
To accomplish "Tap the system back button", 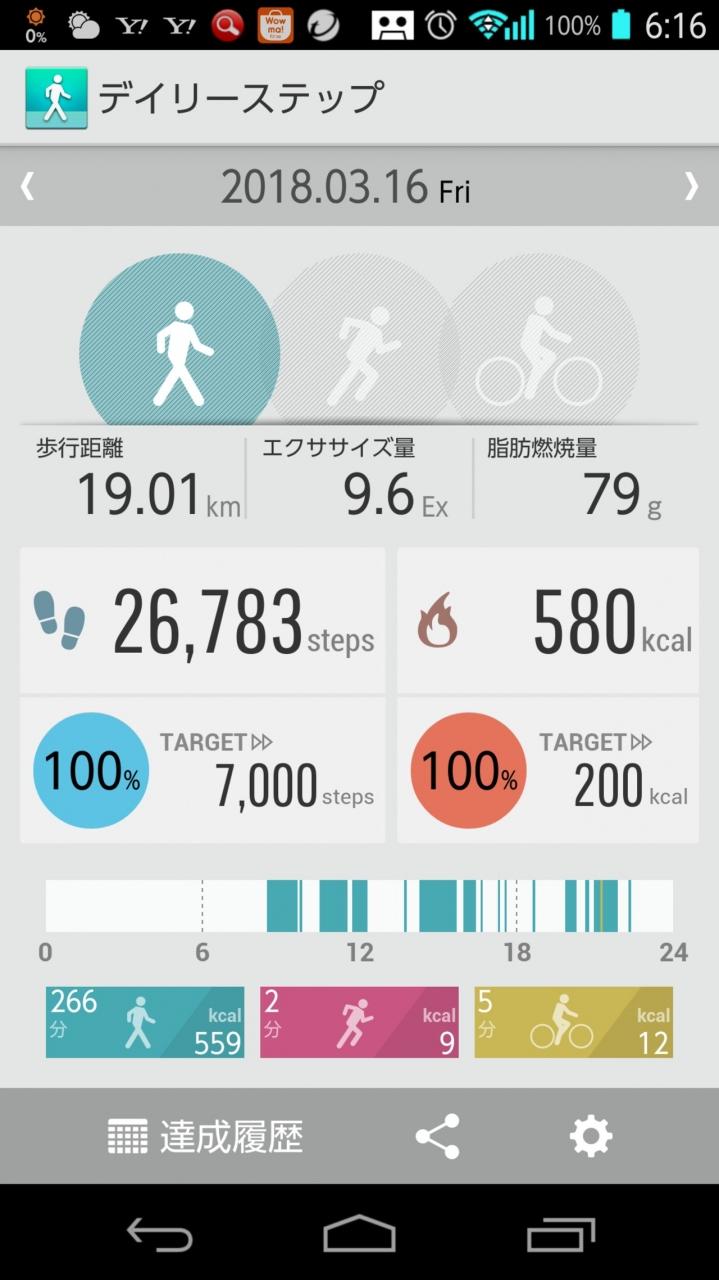I will click(x=160, y=1234).
